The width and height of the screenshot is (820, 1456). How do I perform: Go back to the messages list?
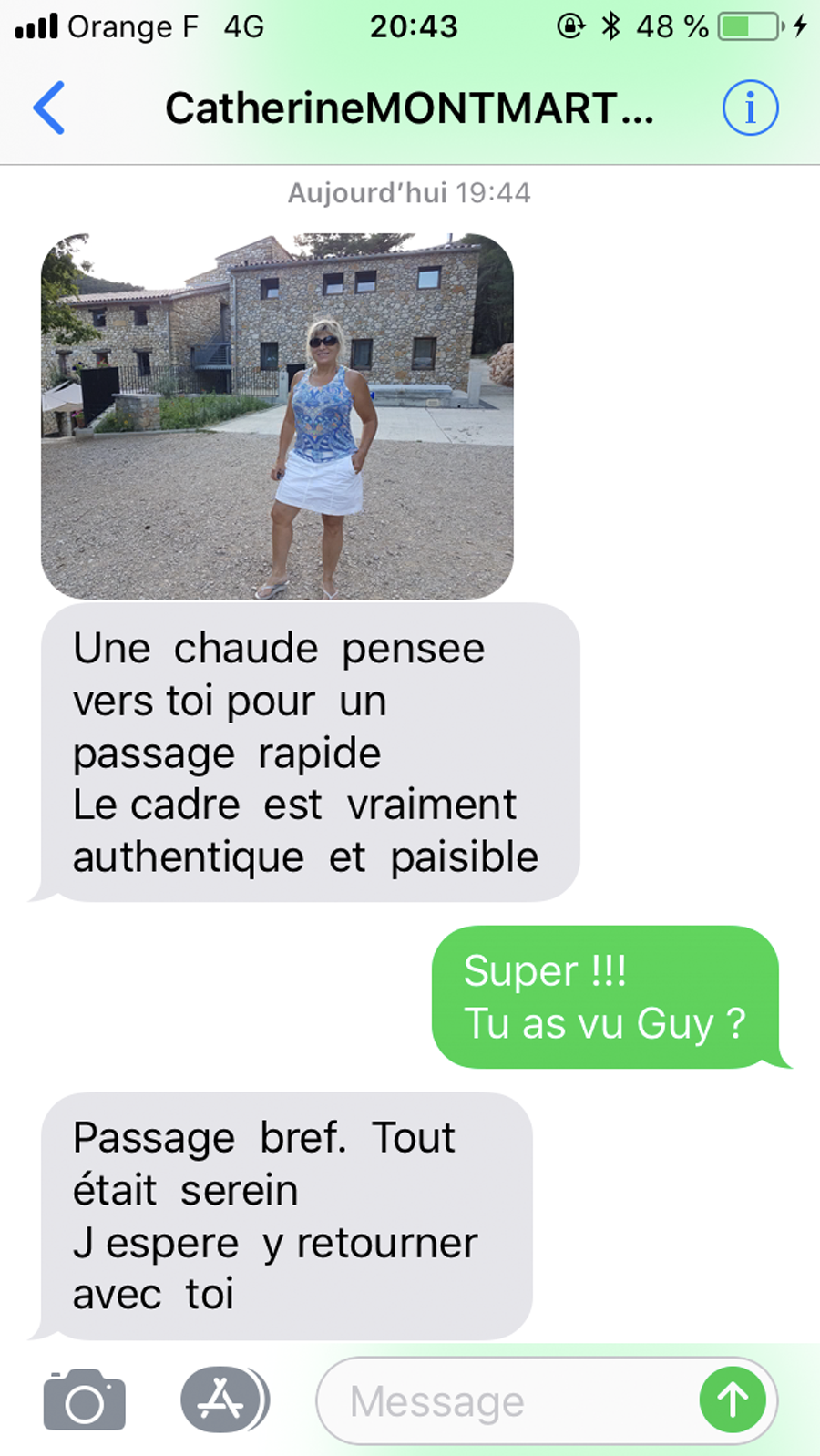(49, 108)
